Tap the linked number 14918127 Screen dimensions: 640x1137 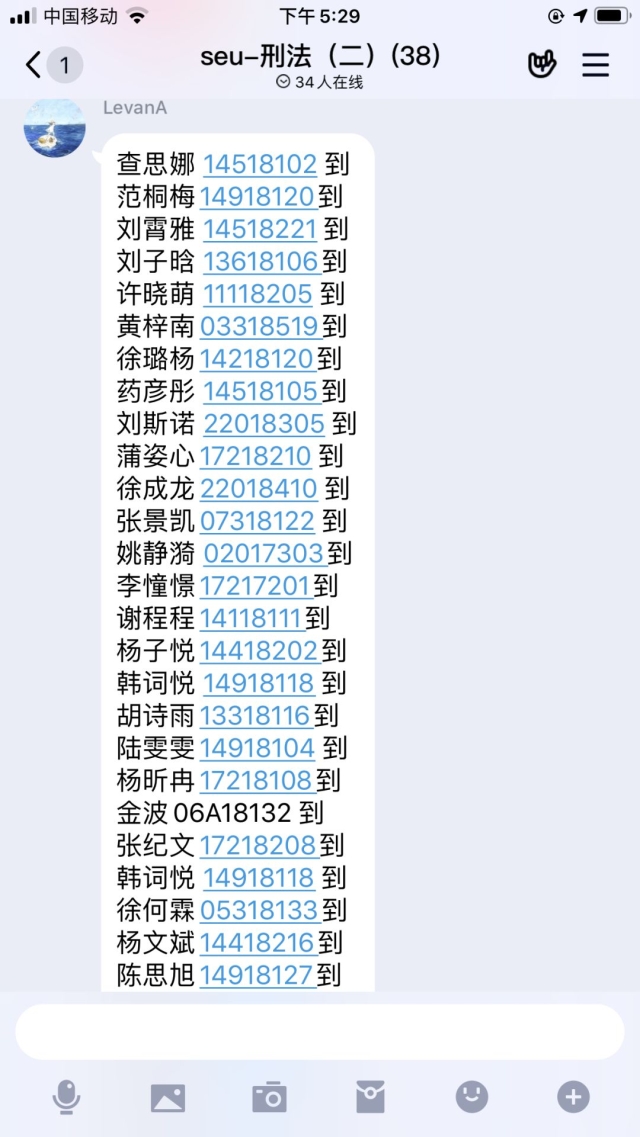[257, 975]
